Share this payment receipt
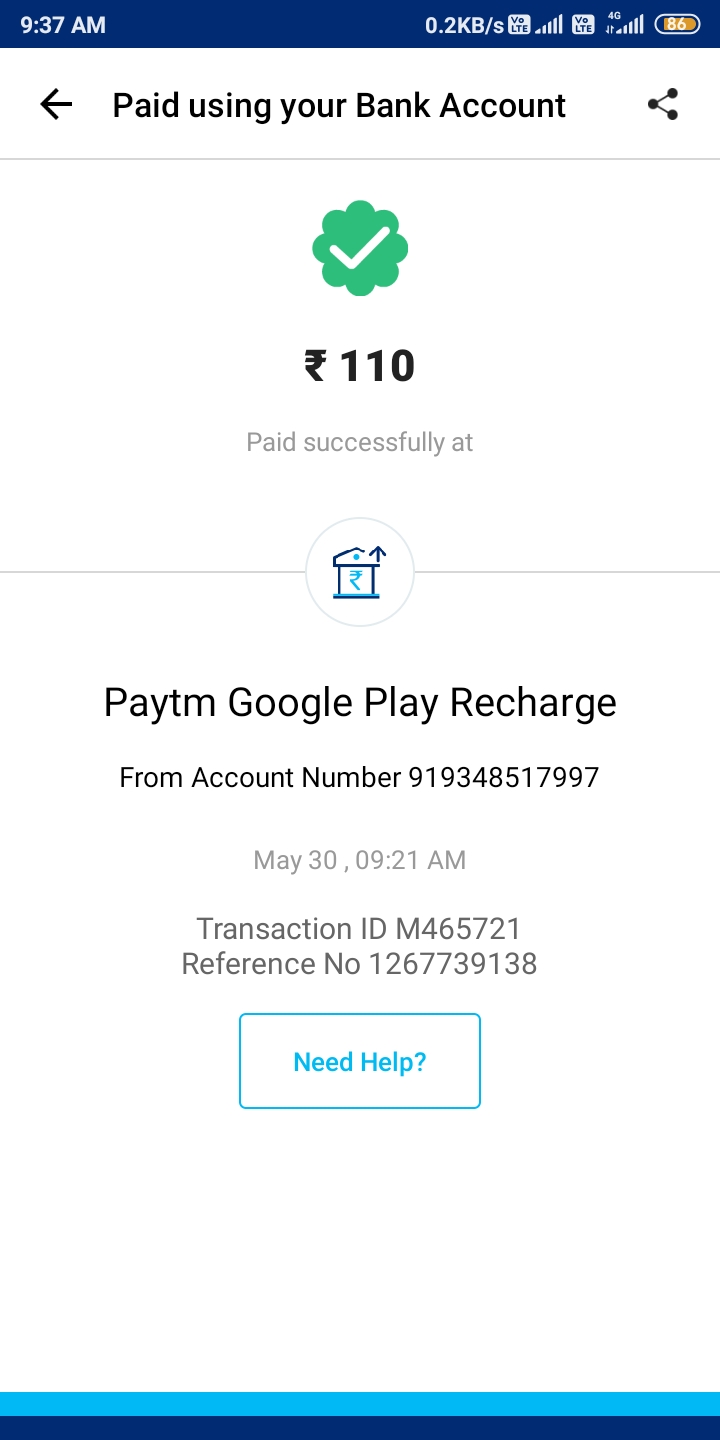 click(x=663, y=105)
